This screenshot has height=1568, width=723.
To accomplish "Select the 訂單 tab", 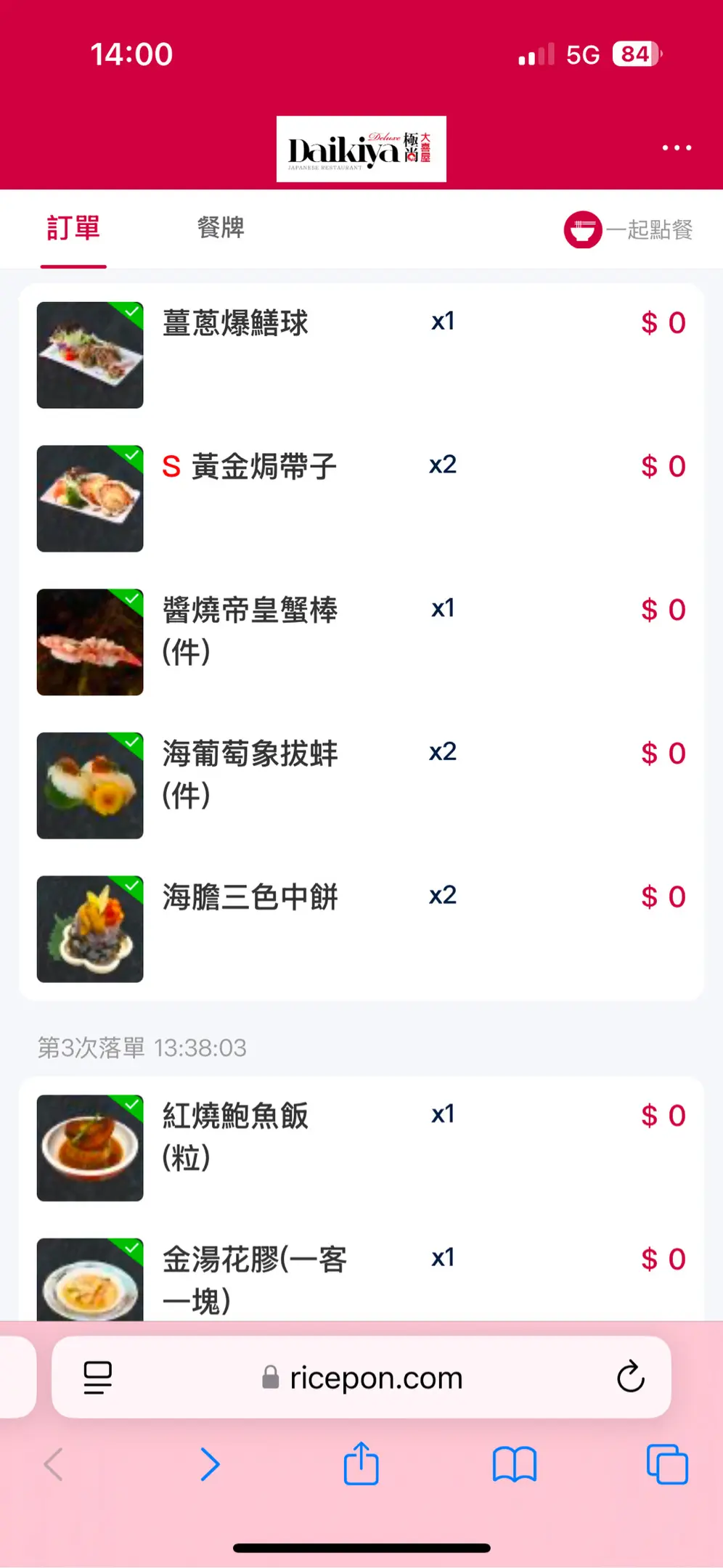I will (73, 228).
